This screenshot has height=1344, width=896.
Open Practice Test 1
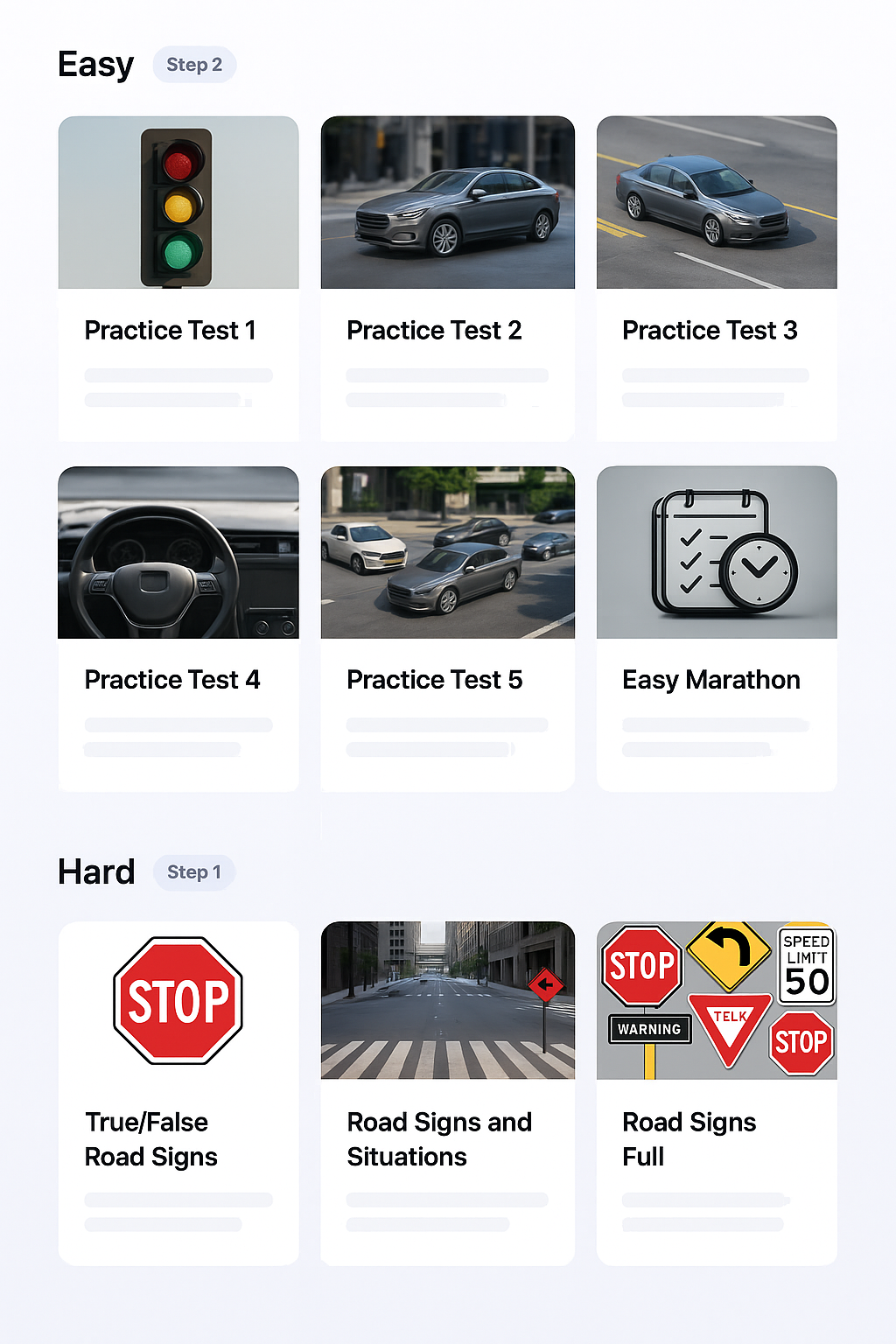(178, 278)
